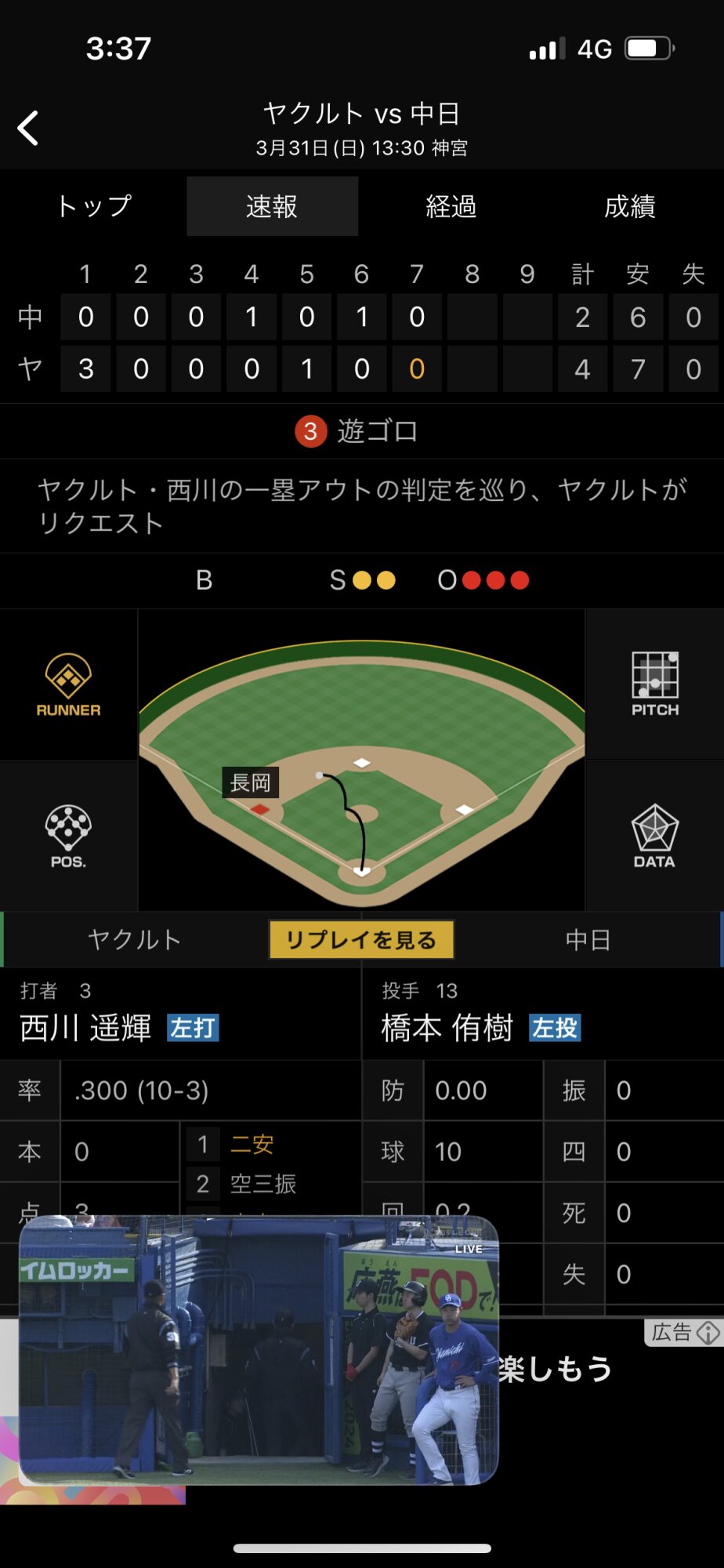Image resolution: width=724 pixels, height=1568 pixels.
Task: Select the 速報 tab
Action: [x=272, y=206]
